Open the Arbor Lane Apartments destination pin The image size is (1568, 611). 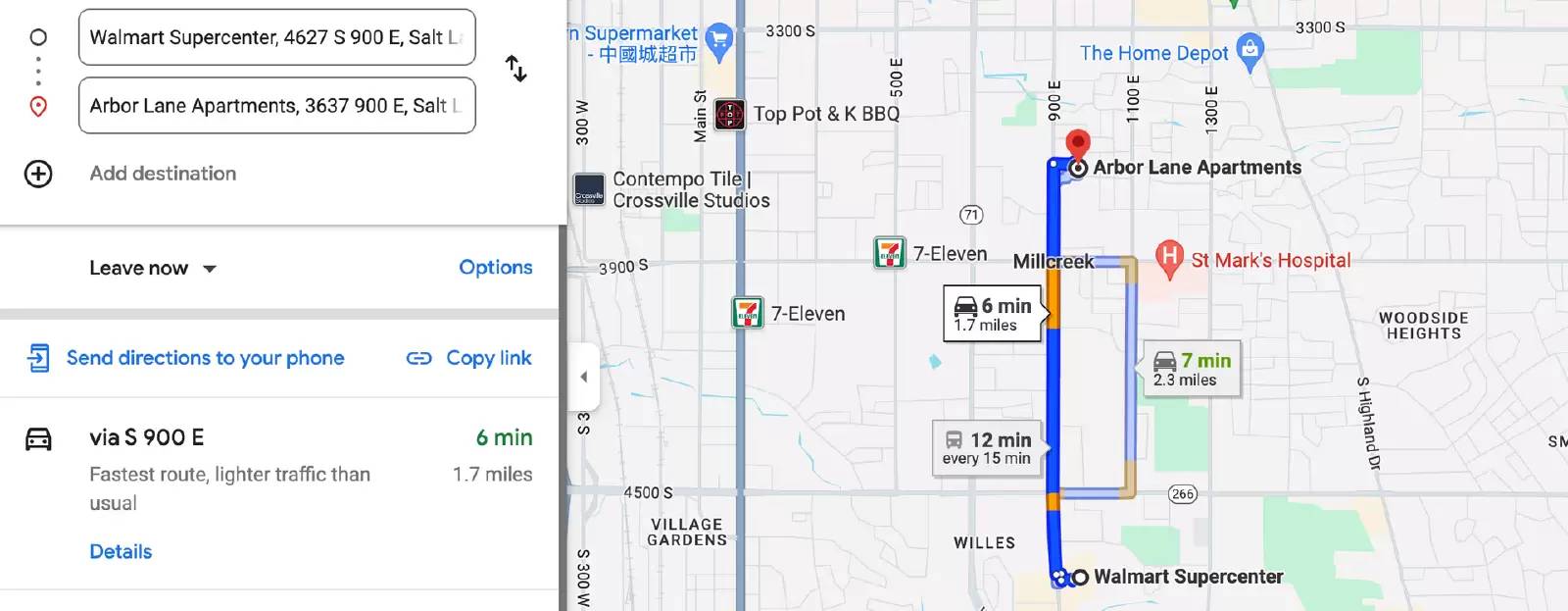pos(1078,147)
